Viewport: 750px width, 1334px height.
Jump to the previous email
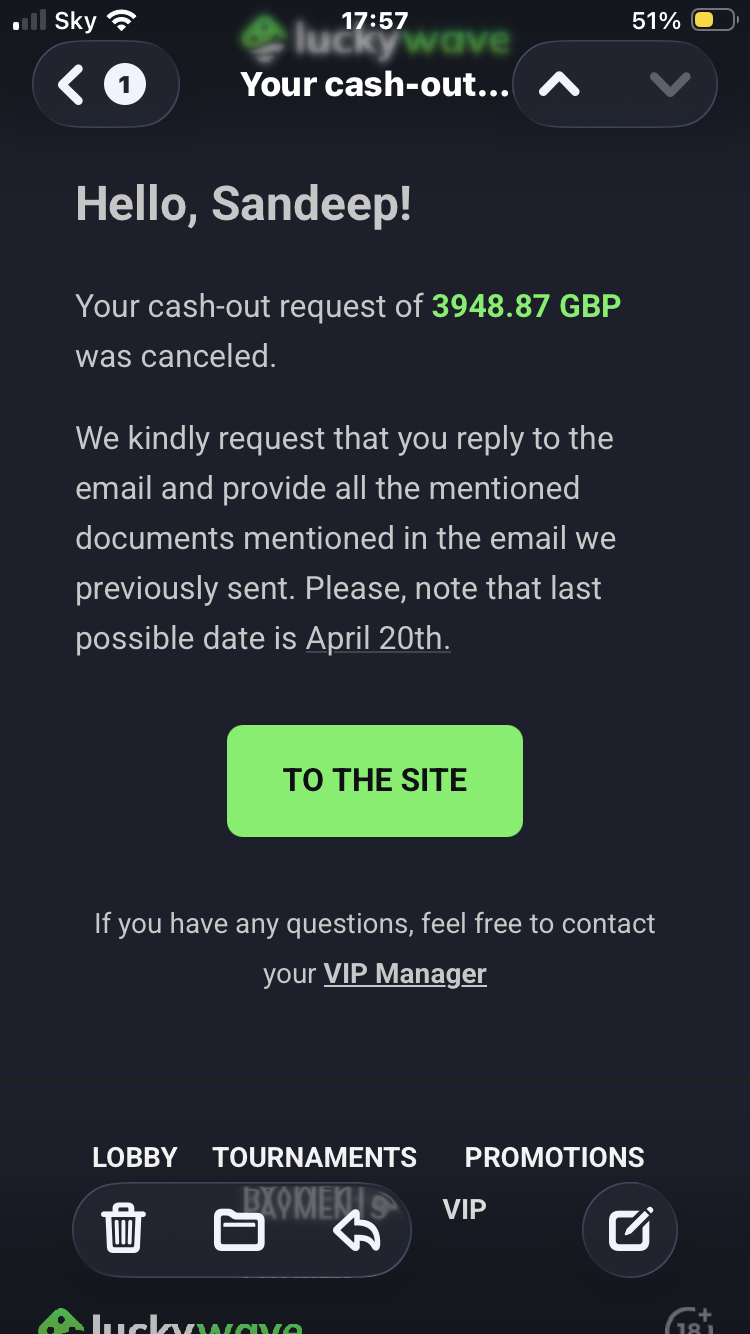pyautogui.click(x=560, y=85)
